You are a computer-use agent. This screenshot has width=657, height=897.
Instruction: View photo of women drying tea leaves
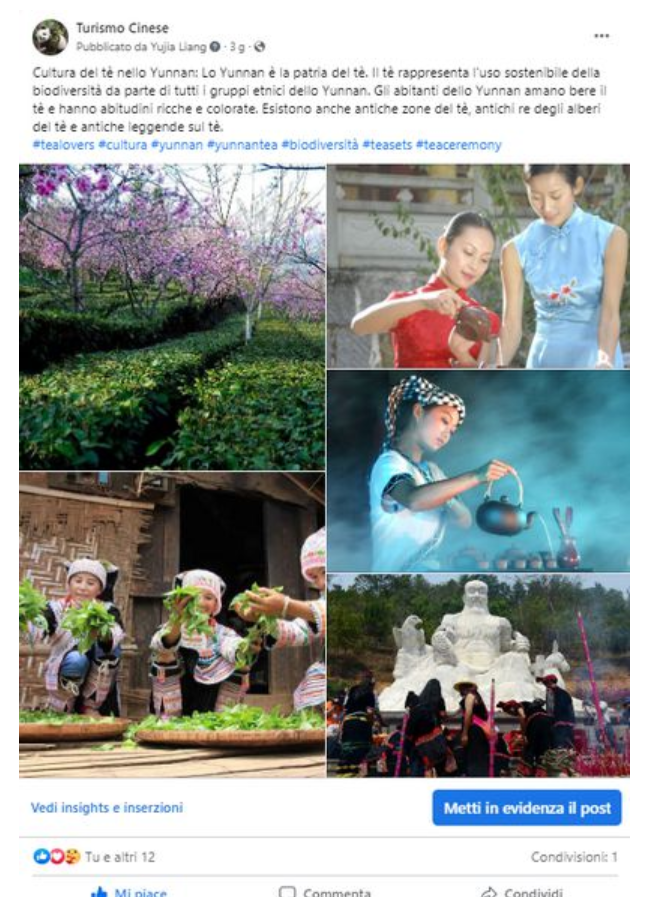pyautogui.click(x=172, y=625)
